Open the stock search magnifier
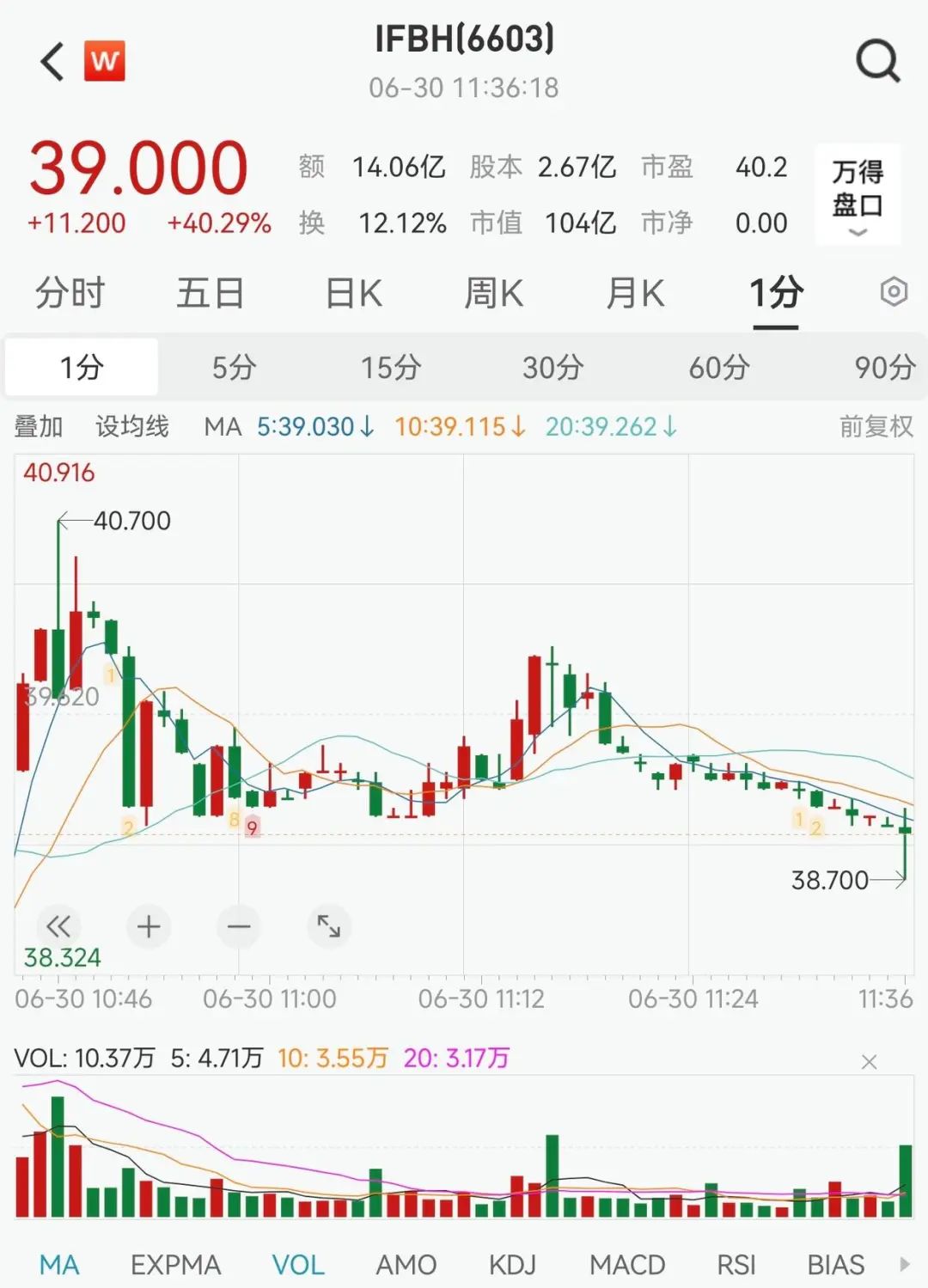The height and width of the screenshot is (1288, 928). (x=877, y=62)
